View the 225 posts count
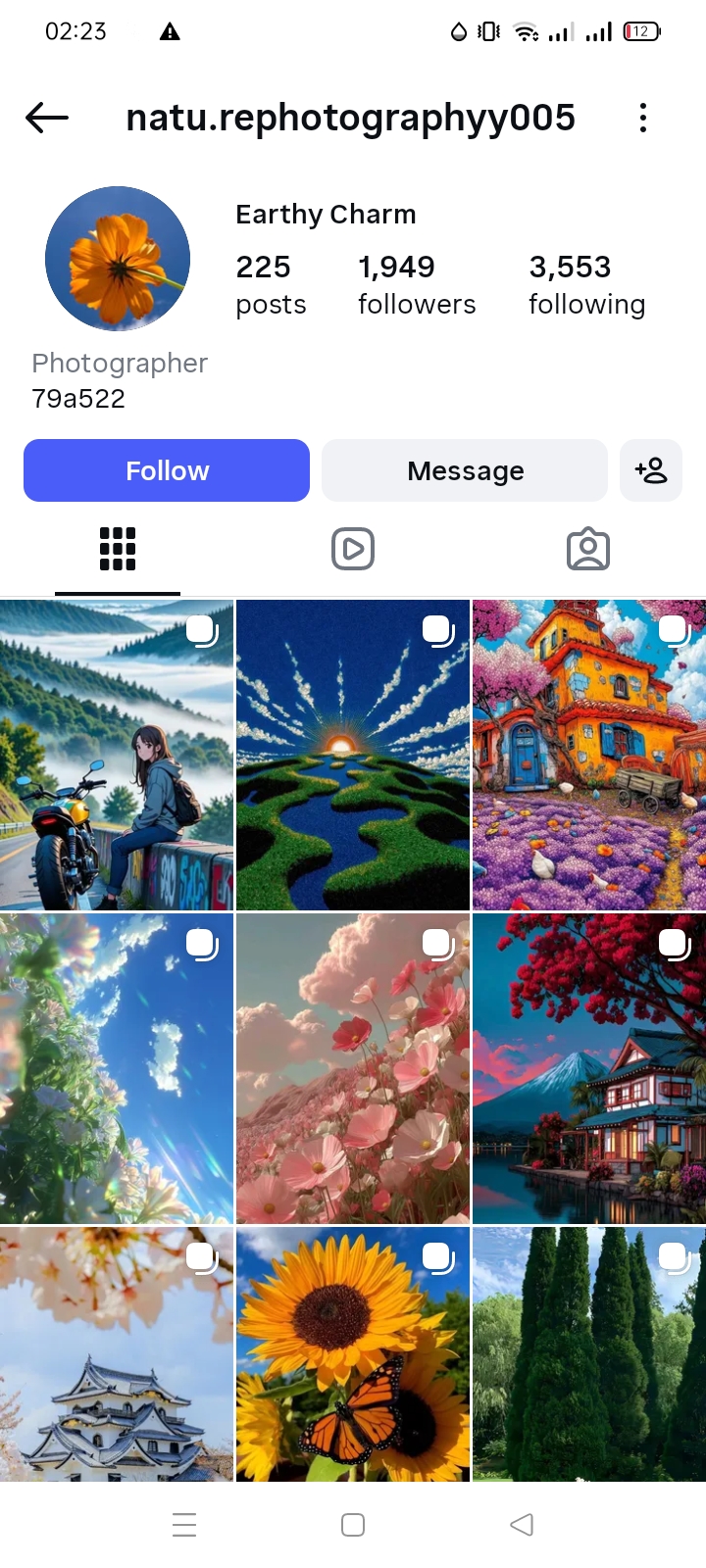The height and width of the screenshot is (1568, 706). pyautogui.click(x=271, y=284)
